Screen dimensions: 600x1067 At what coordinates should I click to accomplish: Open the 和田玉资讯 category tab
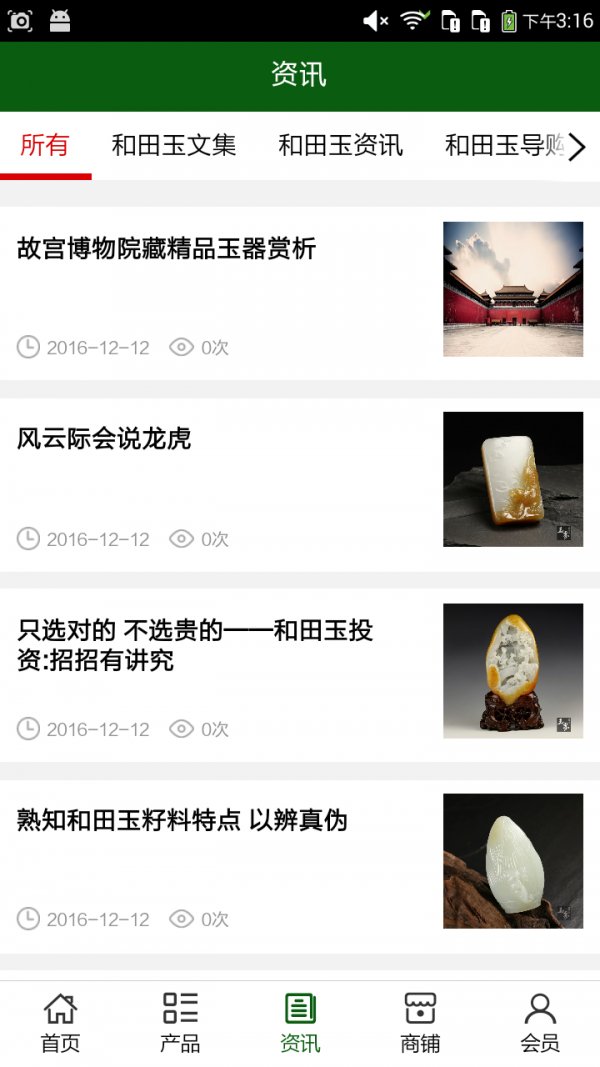pos(340,146)
